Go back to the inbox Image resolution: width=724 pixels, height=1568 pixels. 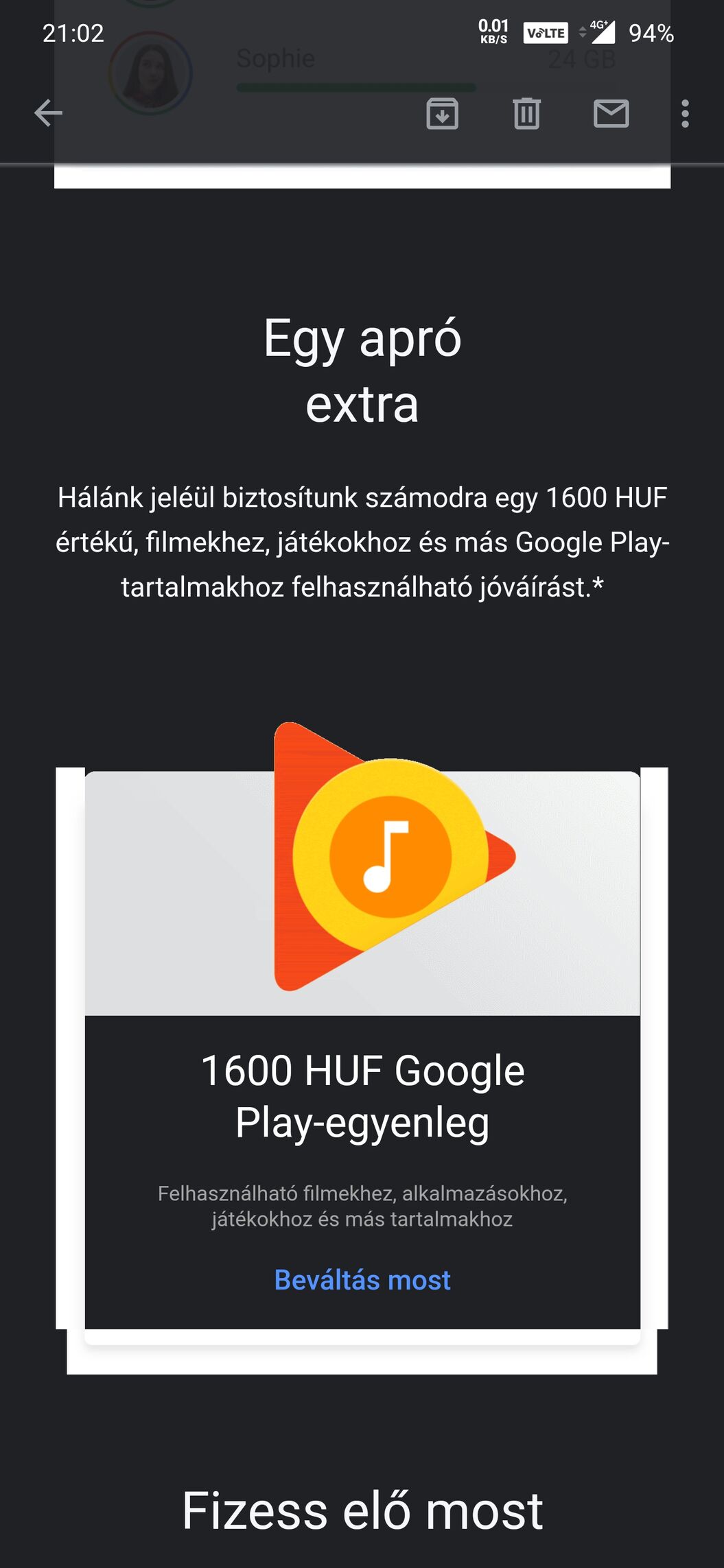coord(48,113)
